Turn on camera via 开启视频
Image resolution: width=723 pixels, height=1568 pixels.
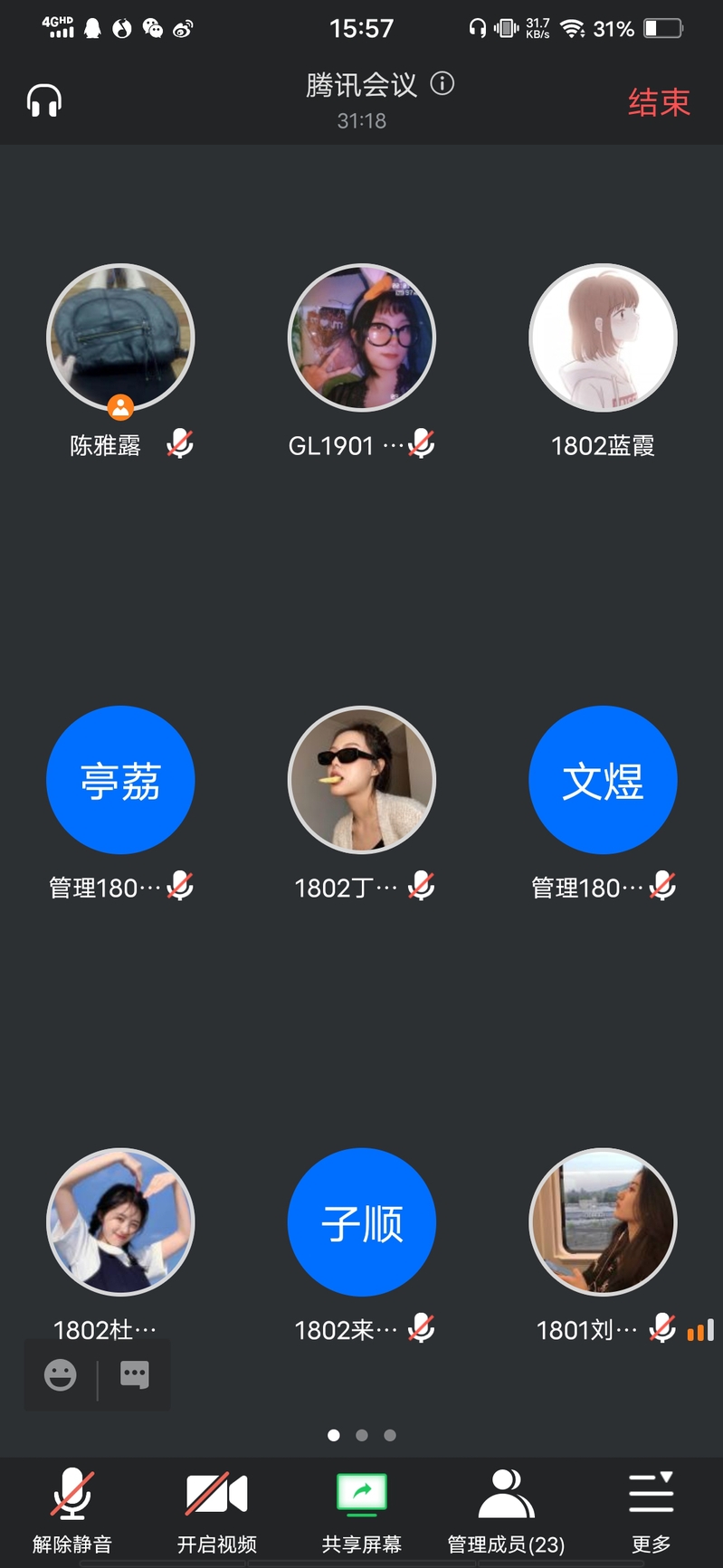[216, 1509]
